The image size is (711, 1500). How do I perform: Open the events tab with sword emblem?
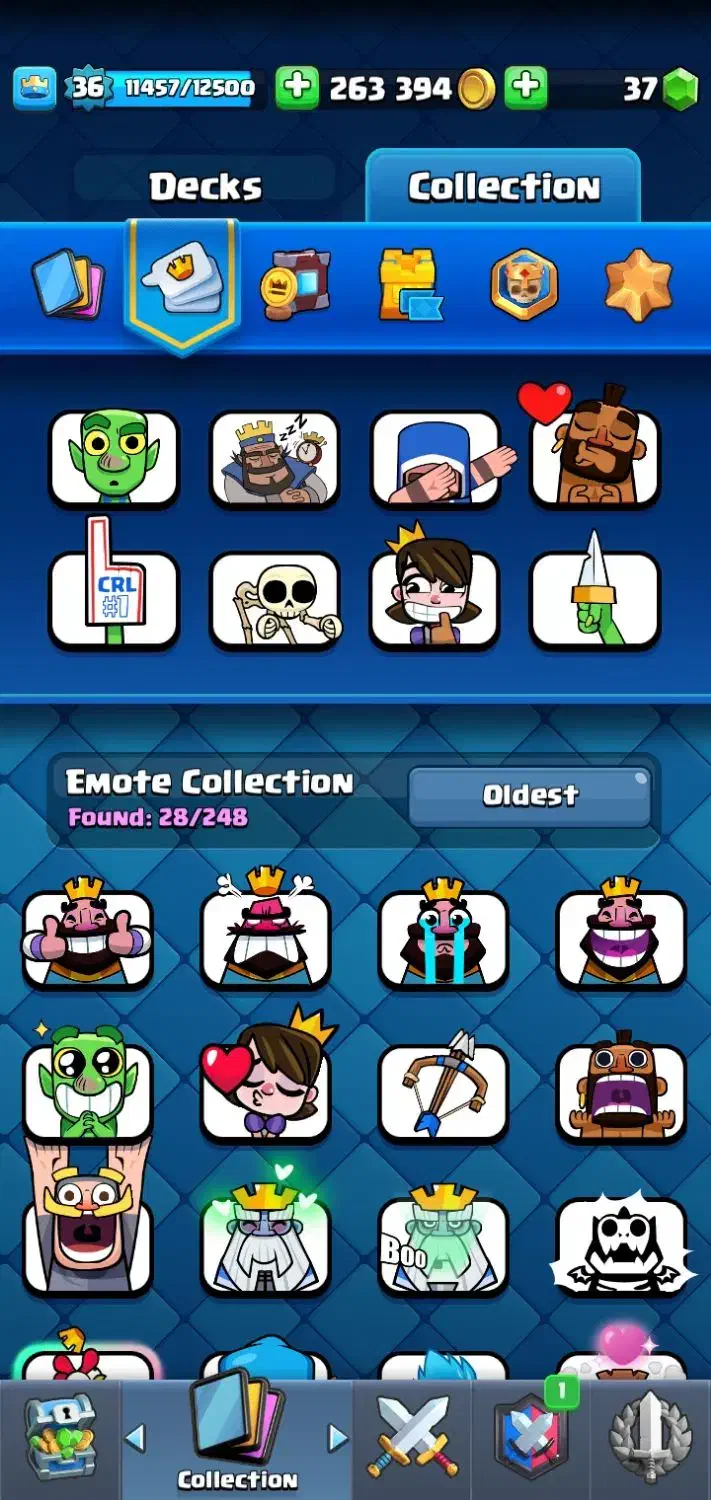click(651, 1440)
